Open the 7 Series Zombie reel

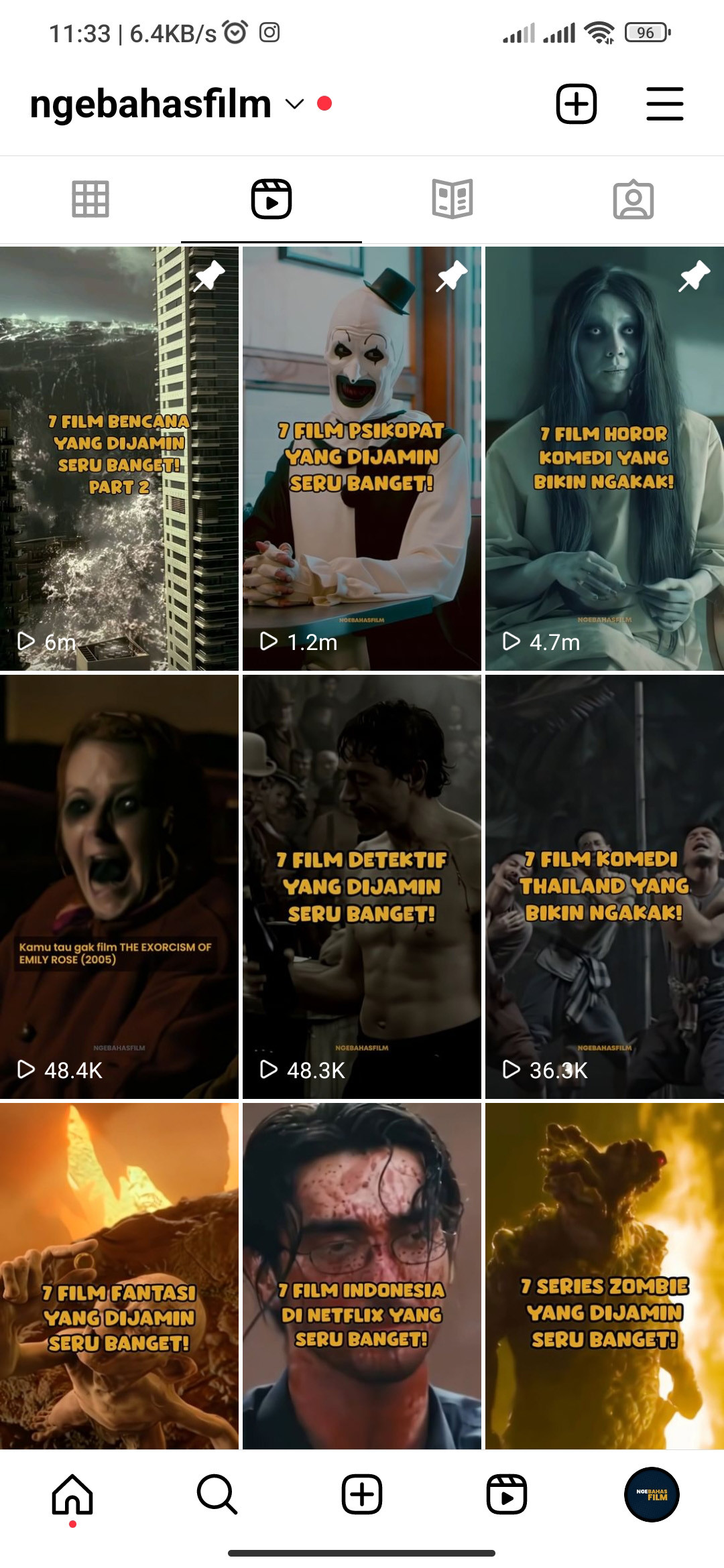point(604,1277)
